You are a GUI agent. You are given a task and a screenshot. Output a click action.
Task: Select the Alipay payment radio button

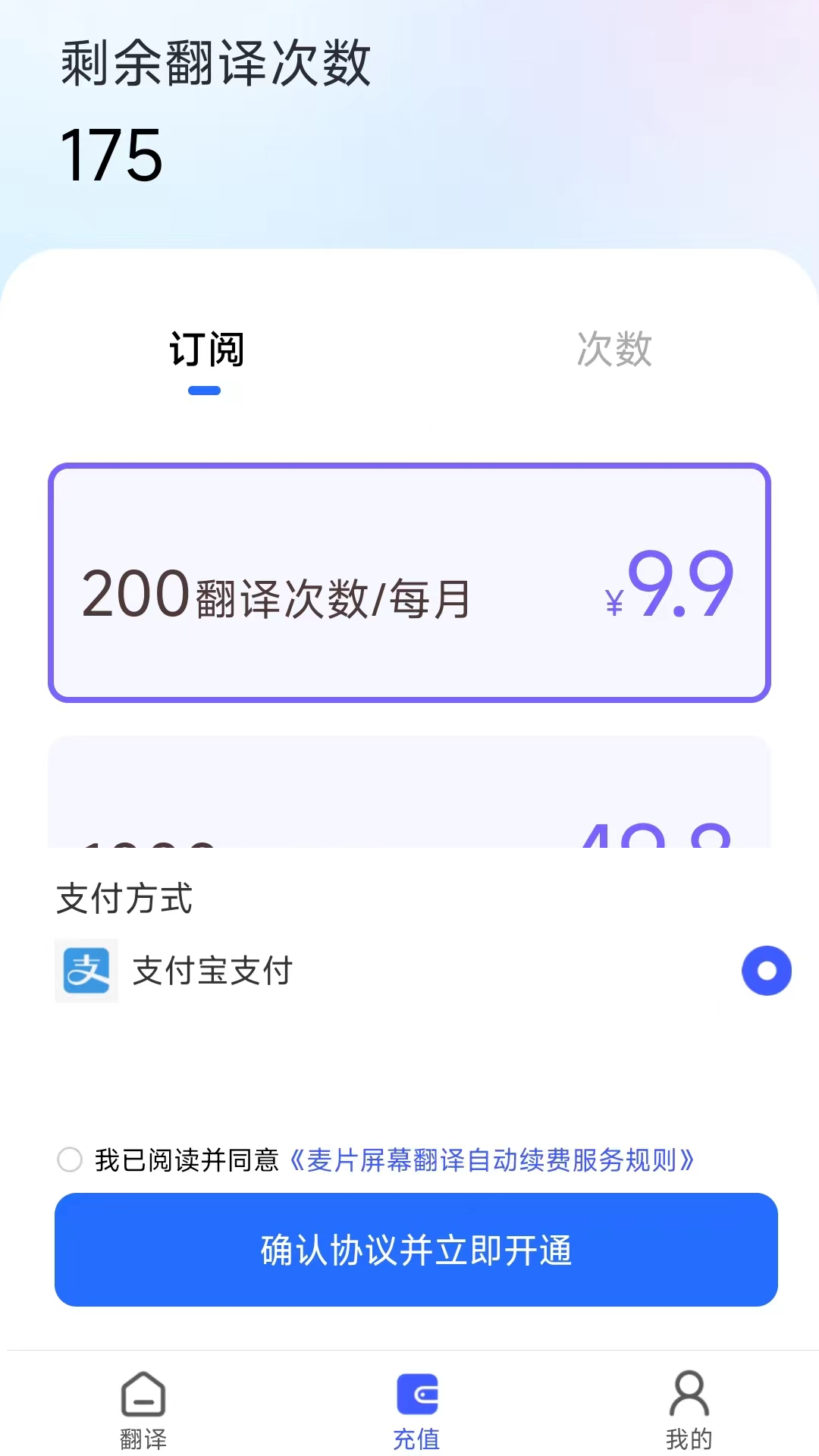(x=767, y=971)
